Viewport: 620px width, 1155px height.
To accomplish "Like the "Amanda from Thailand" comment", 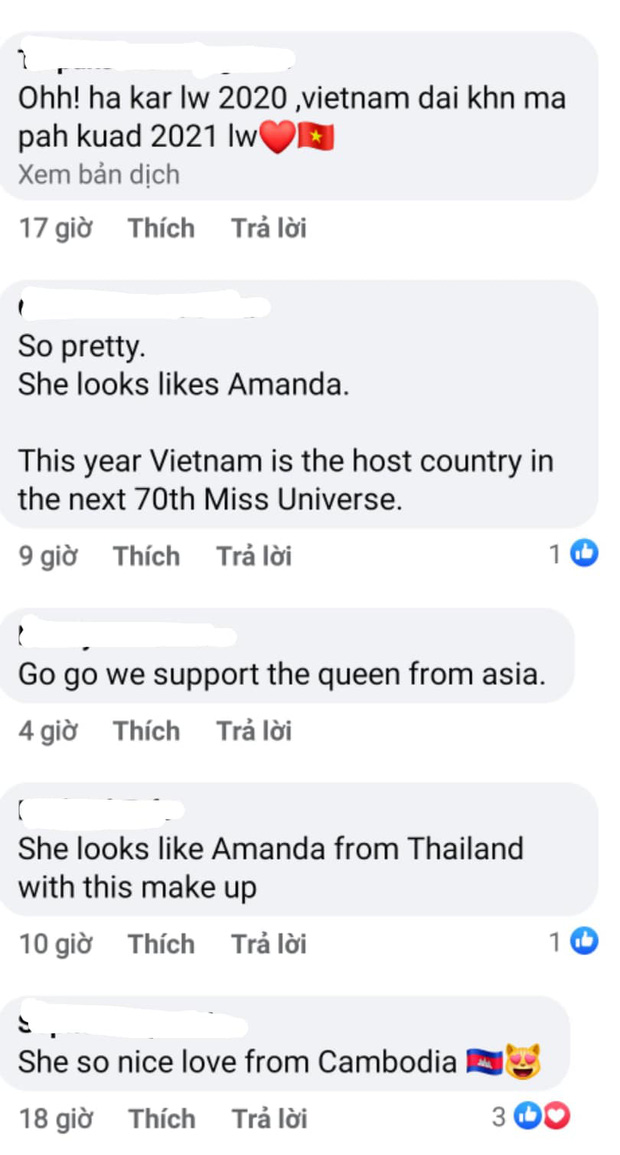I will point(161,944).
